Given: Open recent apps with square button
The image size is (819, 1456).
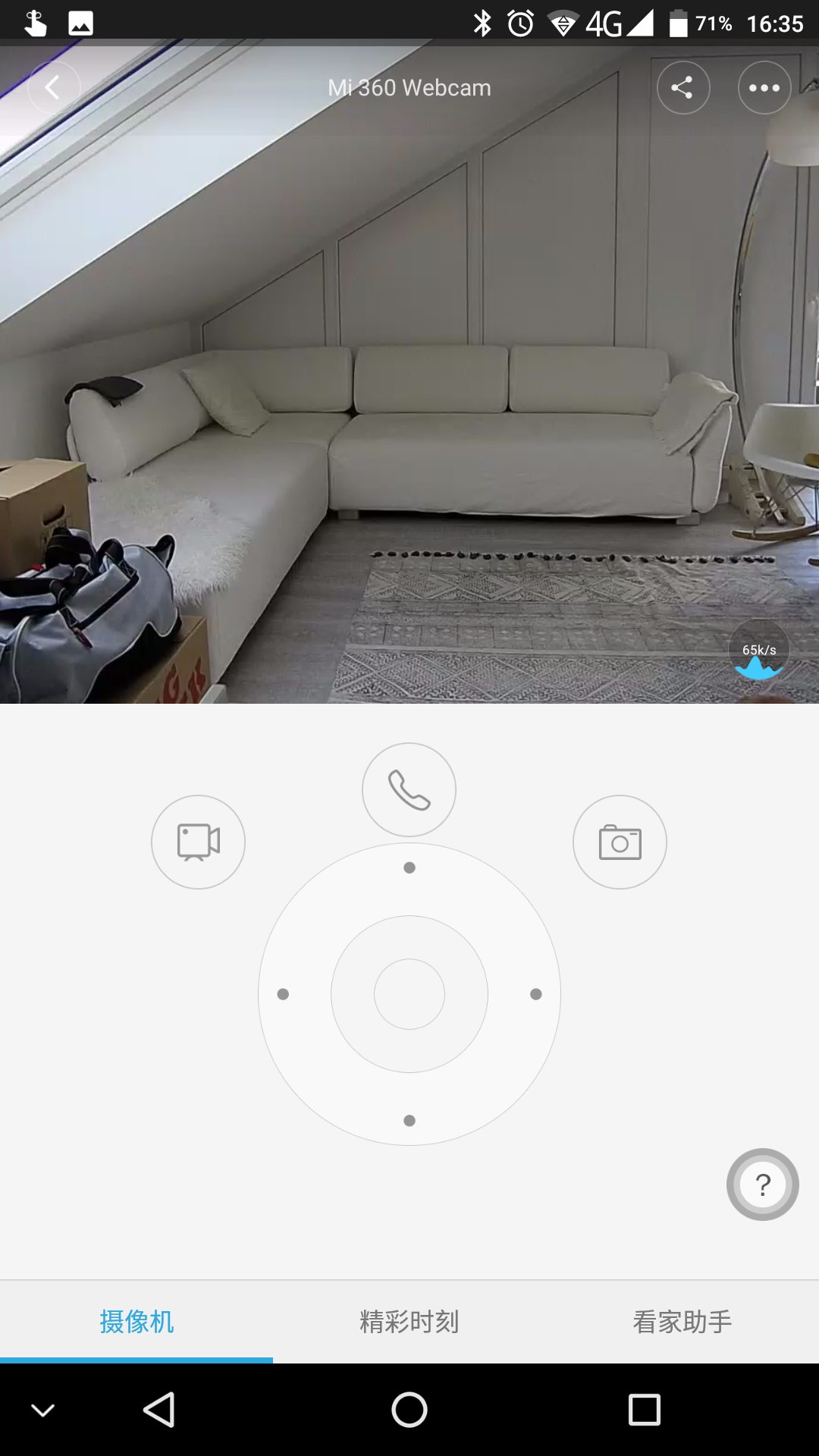Looking at the screenshot, I should coord(645,1410).
